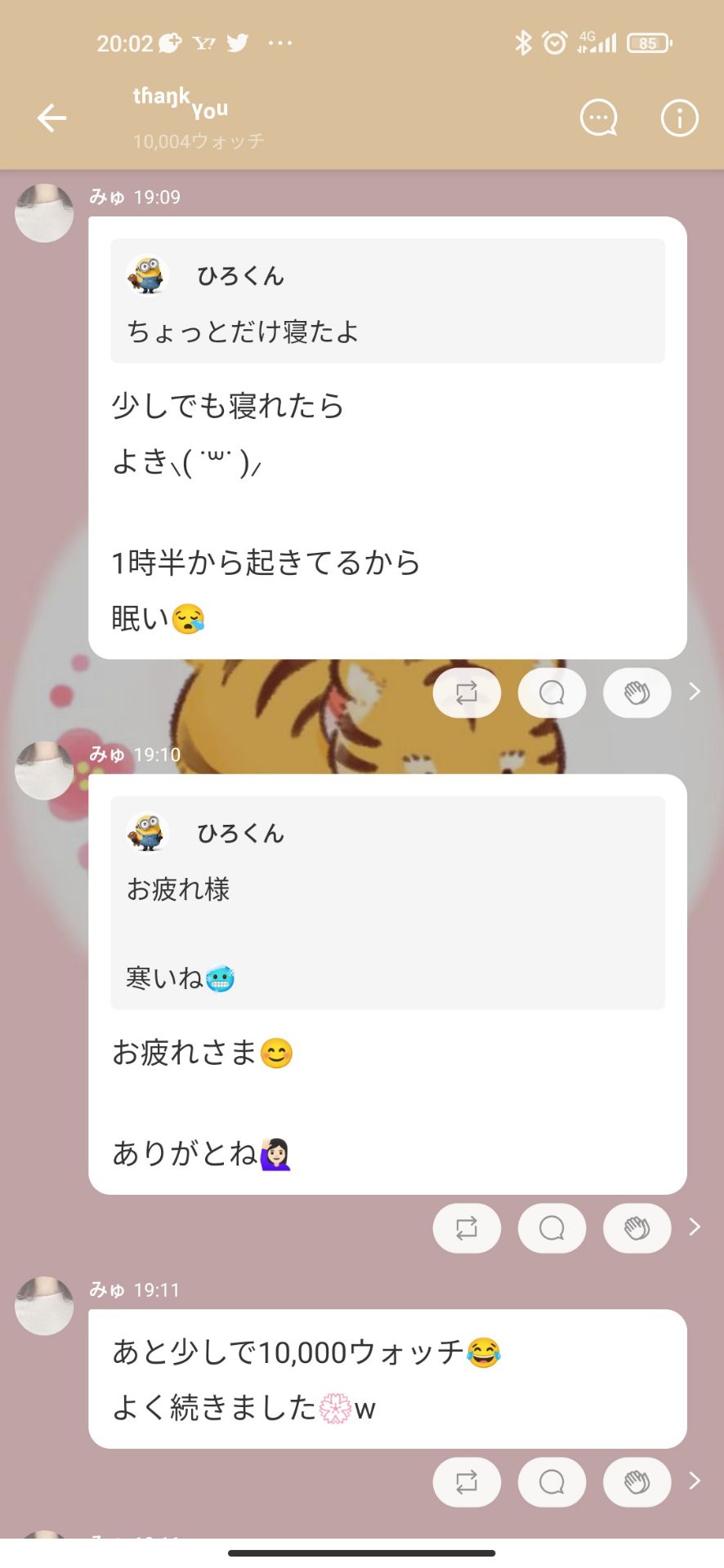Tap the overflow dots in the status bar
724x1568 pixels.
(280, 42)
